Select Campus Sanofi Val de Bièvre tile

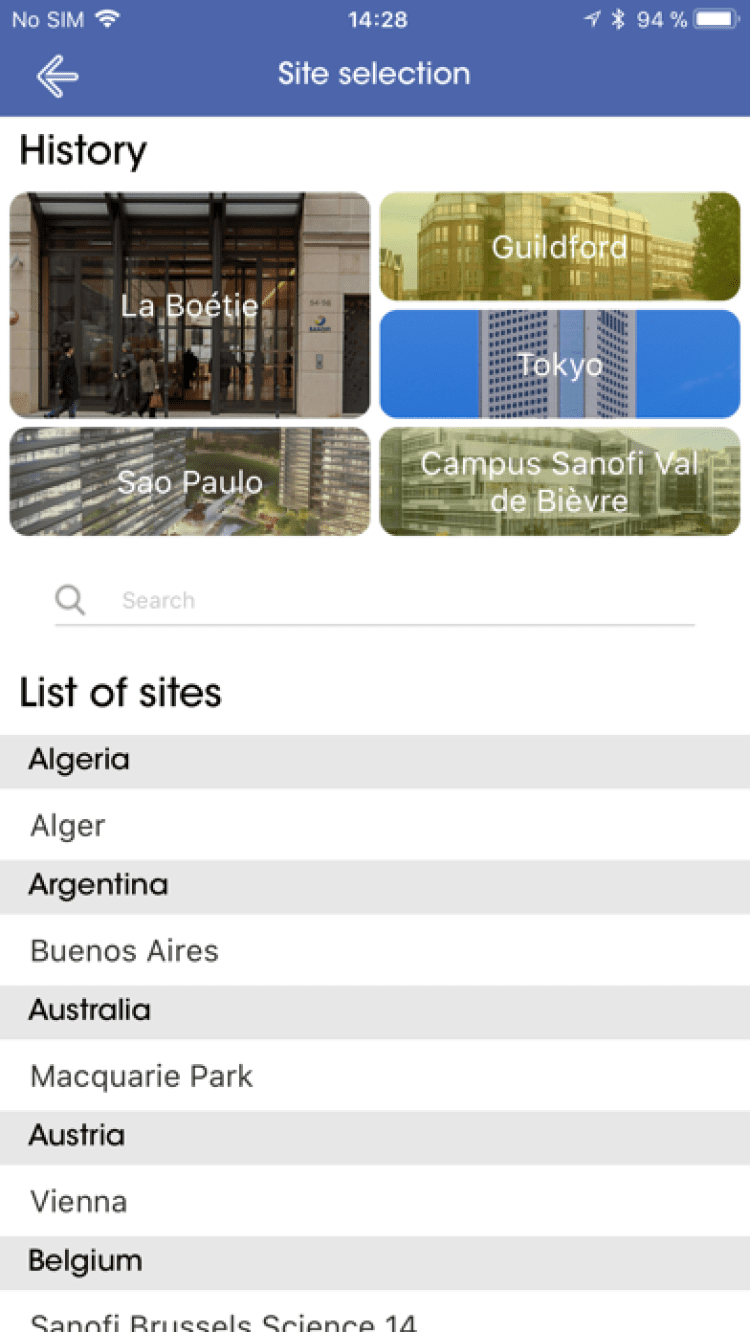tap(560, 482)
